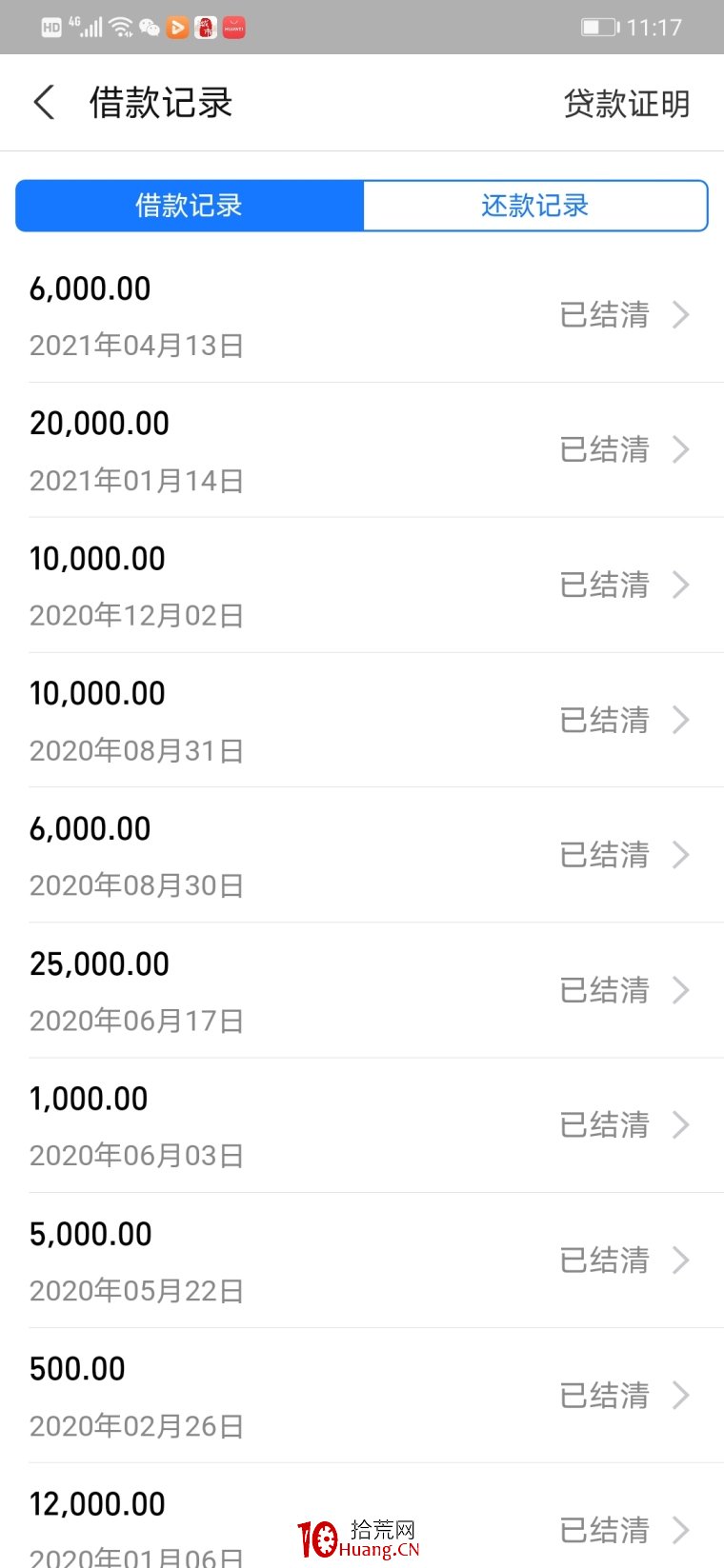
Task: Tap the back arrow to leave 借款记录
Action: (43, 102)
